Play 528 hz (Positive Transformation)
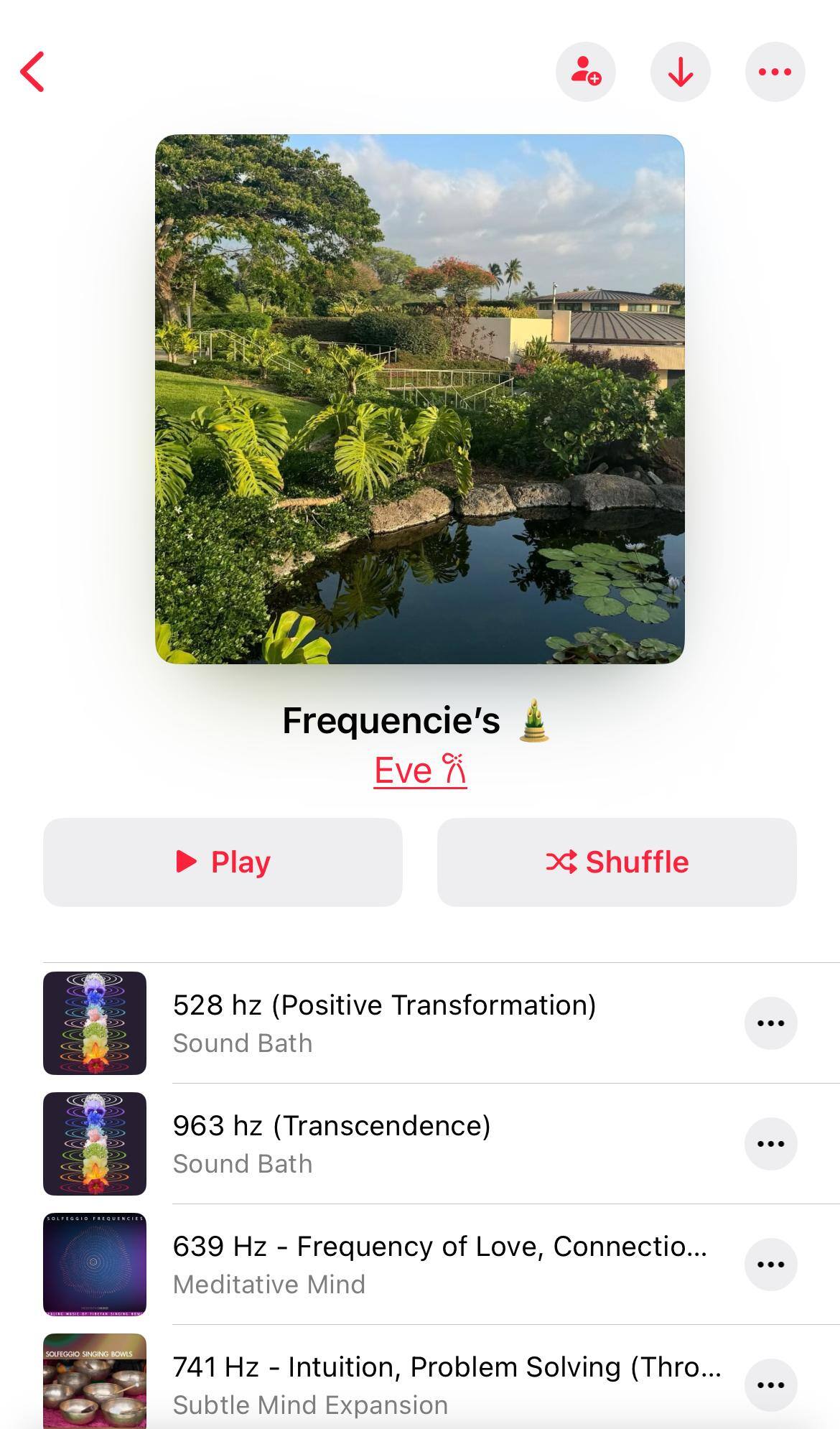The image size is (840, 1429). (384, 1022)
